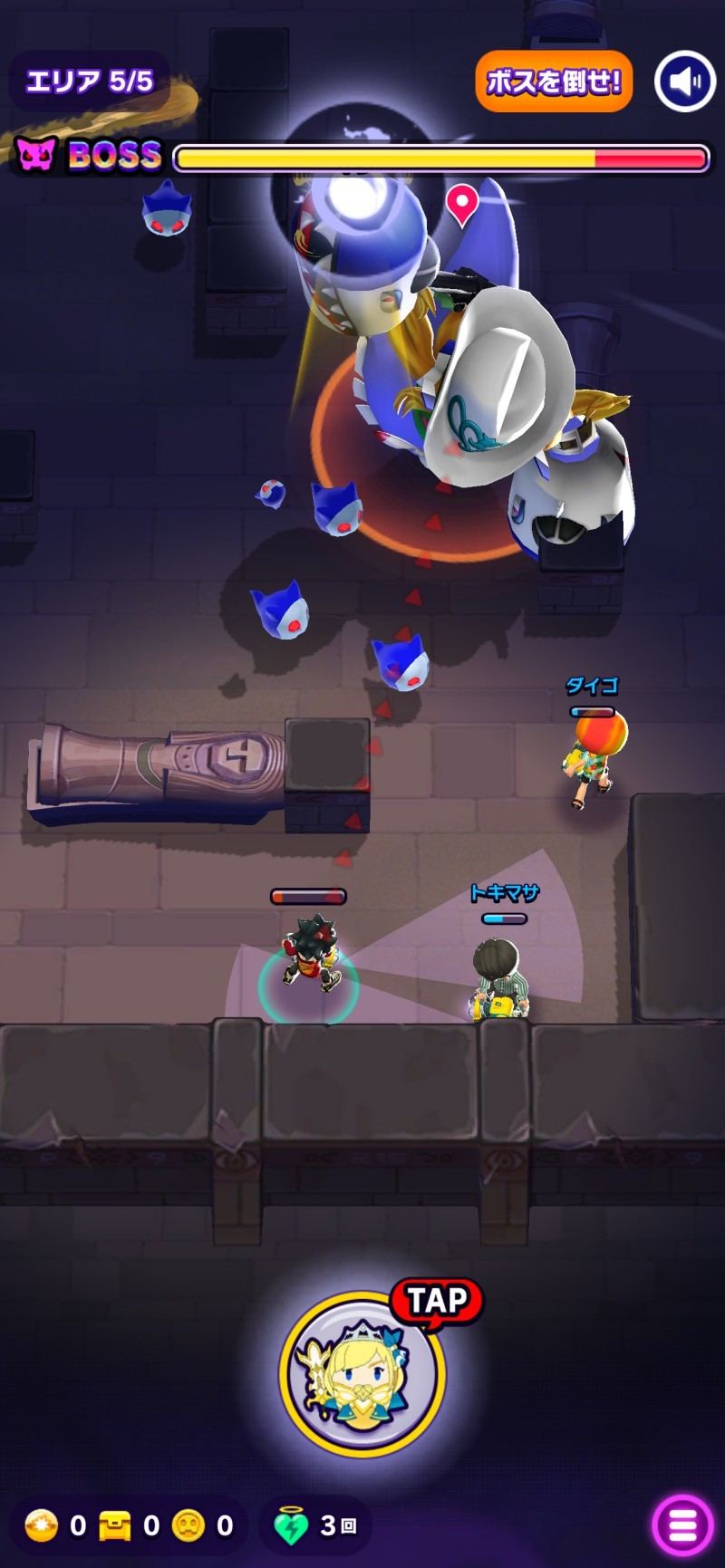725x1568 pixels.
Task: Tap the blonde princess skill button
Action: click(x=362, y=1373)
